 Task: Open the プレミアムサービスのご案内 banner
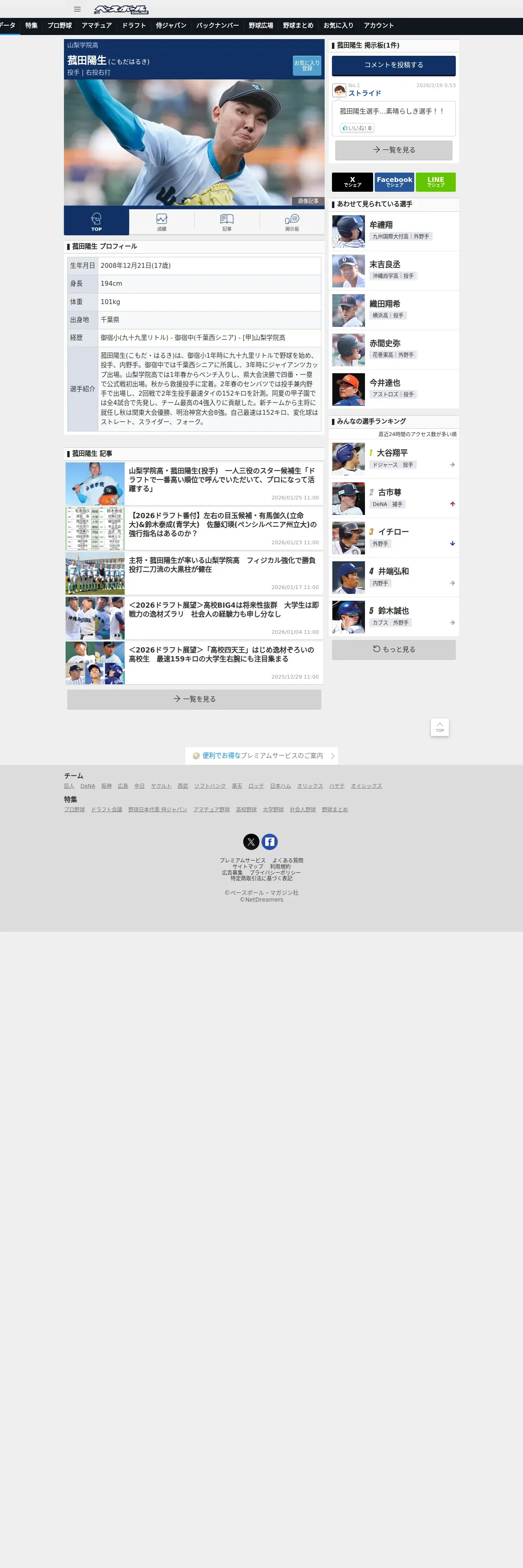click(262, 756)
